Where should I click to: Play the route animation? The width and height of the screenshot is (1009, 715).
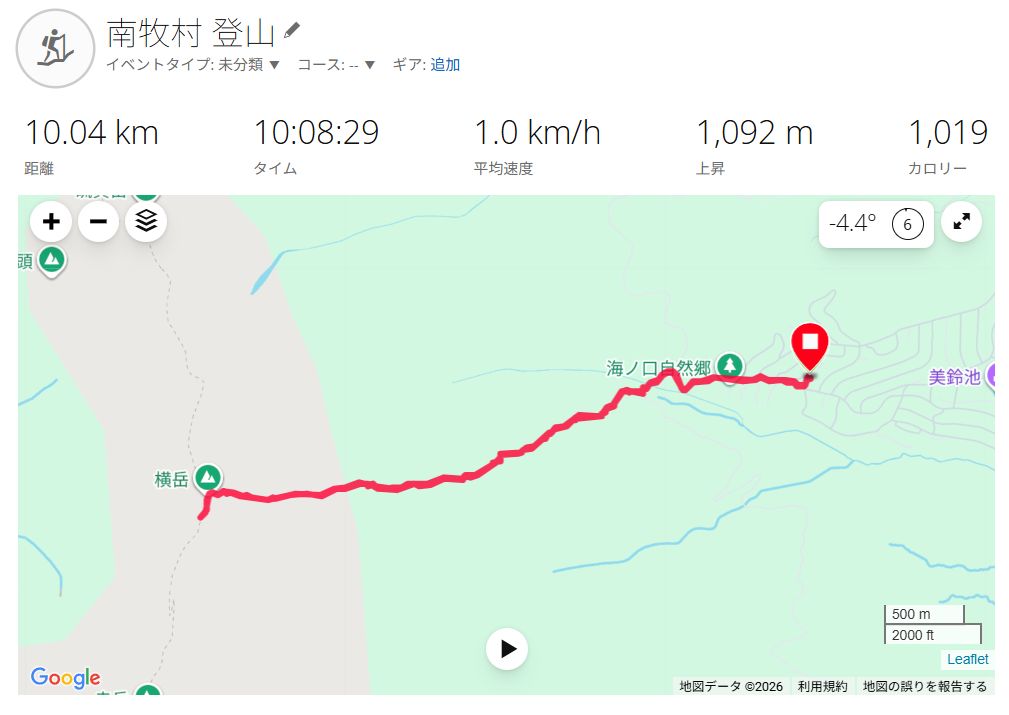pos(507,649)
